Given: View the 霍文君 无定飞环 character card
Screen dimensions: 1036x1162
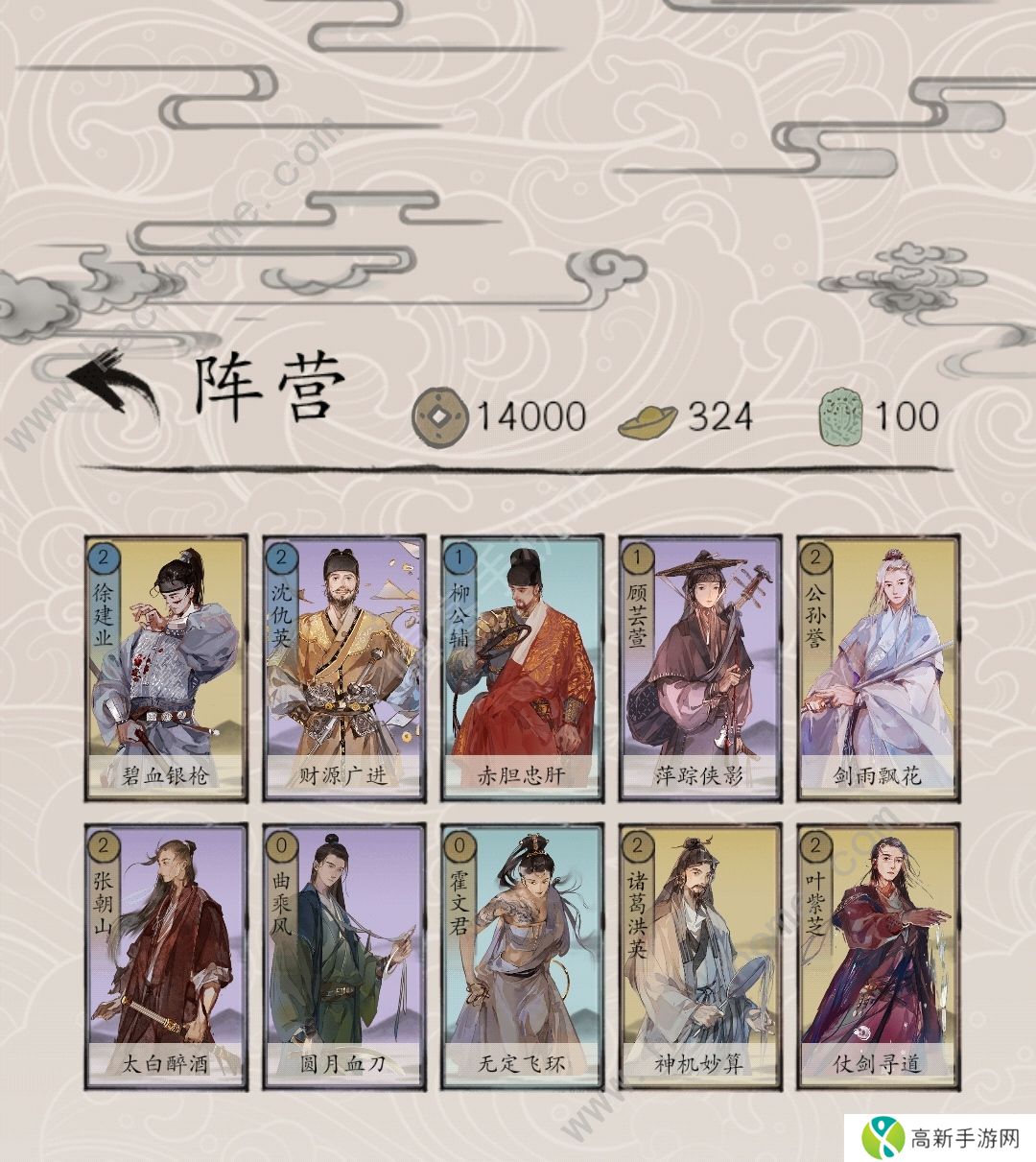Looking at the screenshot, I should (521, 955).
